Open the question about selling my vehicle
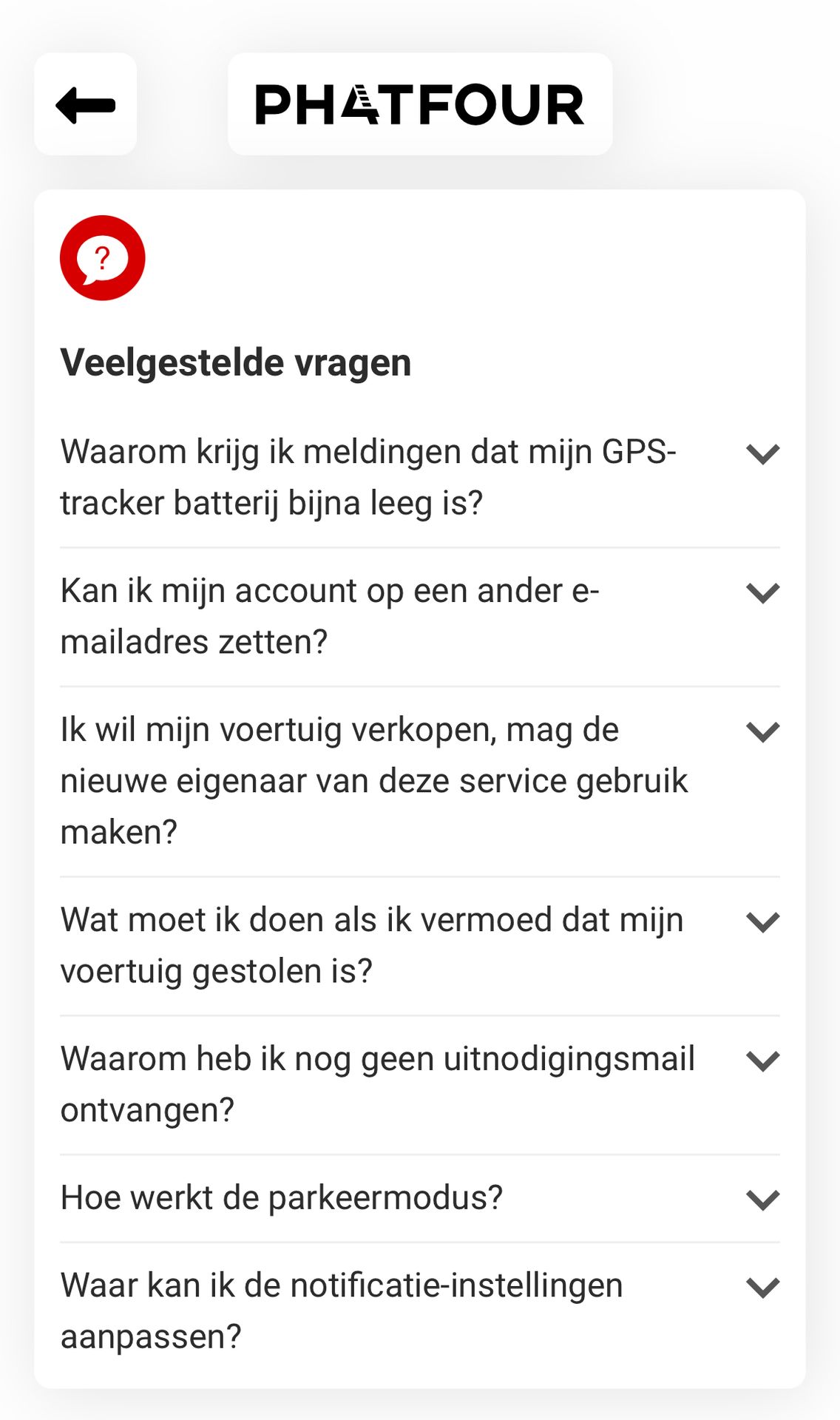 coord(419,781)
